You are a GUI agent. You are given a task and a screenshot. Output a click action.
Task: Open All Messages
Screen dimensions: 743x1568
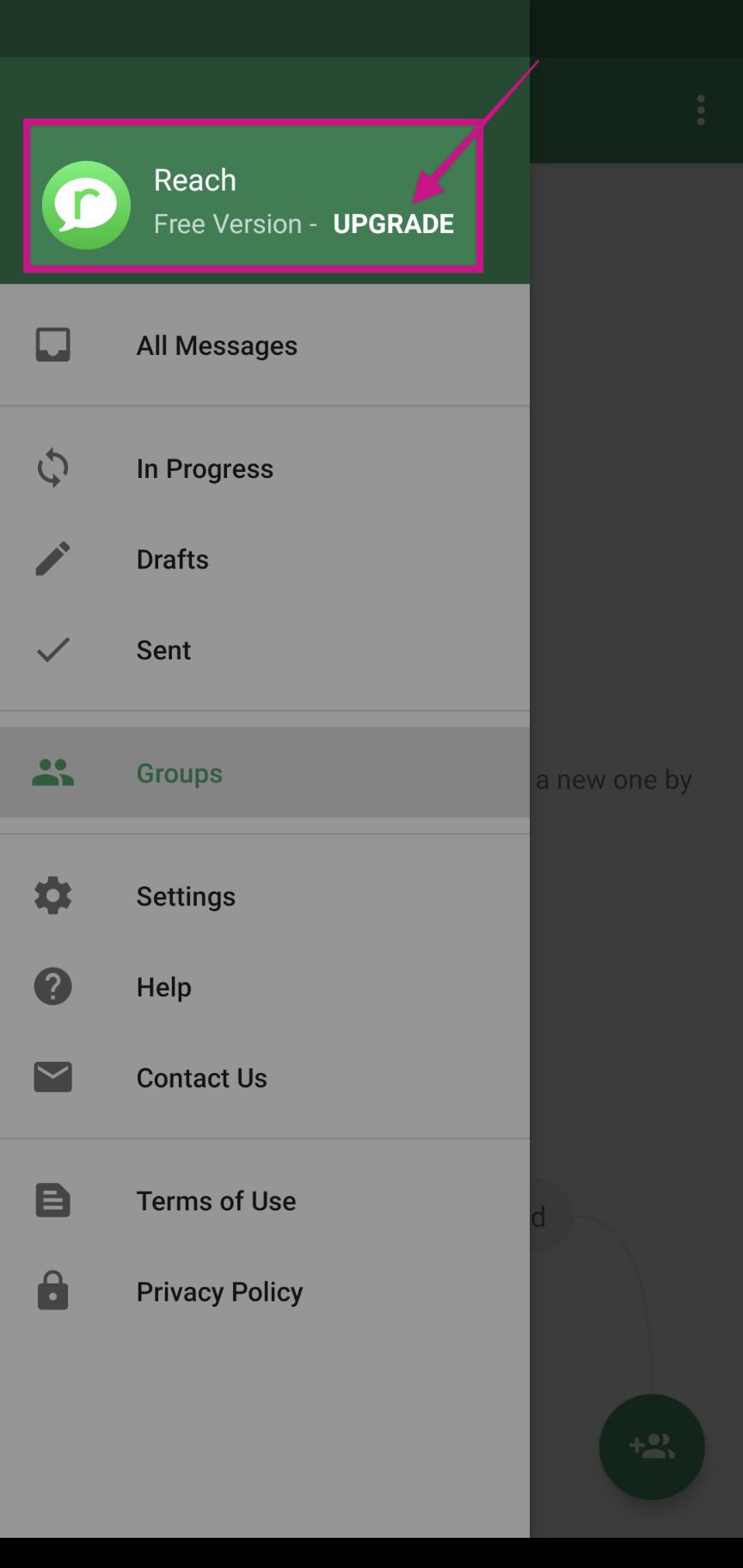click(265, 346)
